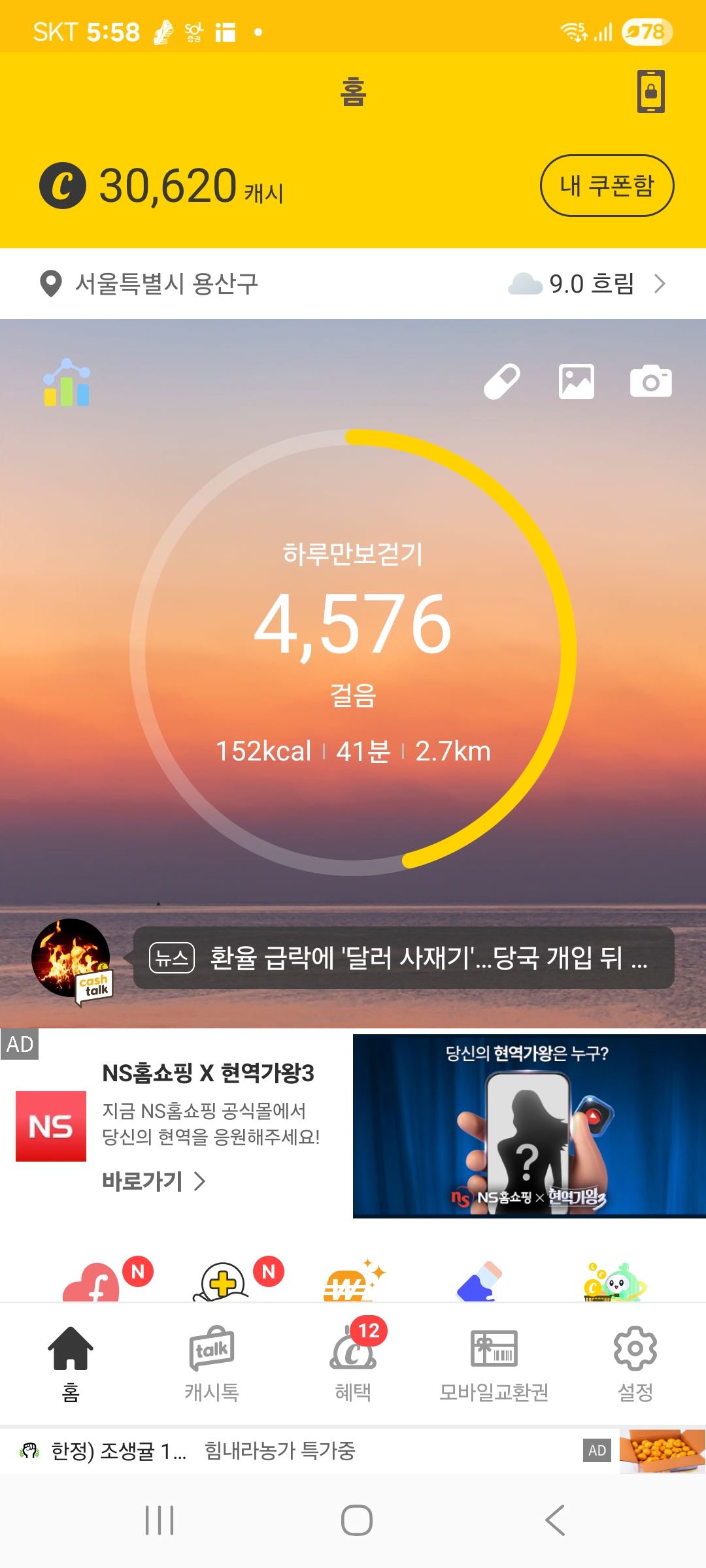Tap the pill icon
706x1568 pixels.
[x=502, y=382]
